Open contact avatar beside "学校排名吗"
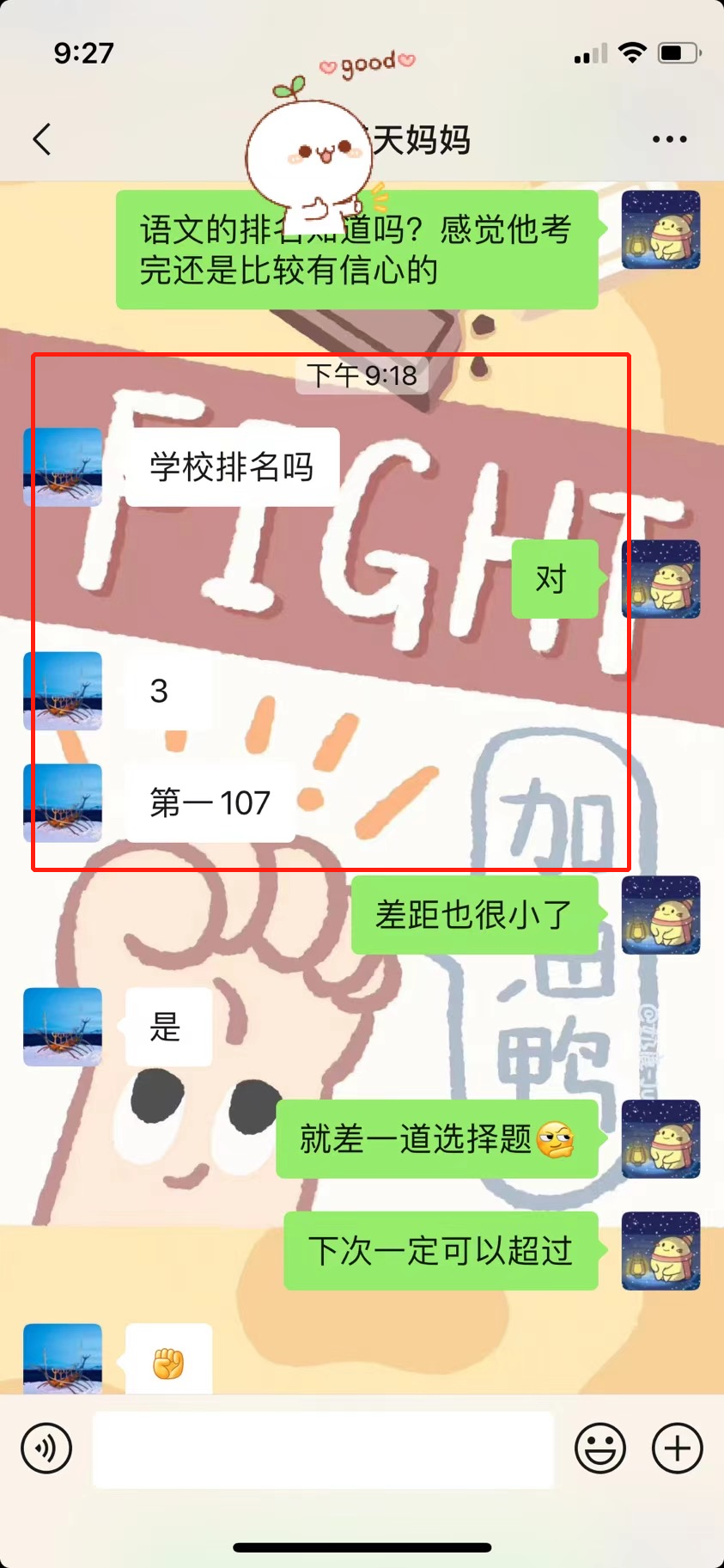Image resolution: width=724 pixels, height=1568 pixels. 63,467
